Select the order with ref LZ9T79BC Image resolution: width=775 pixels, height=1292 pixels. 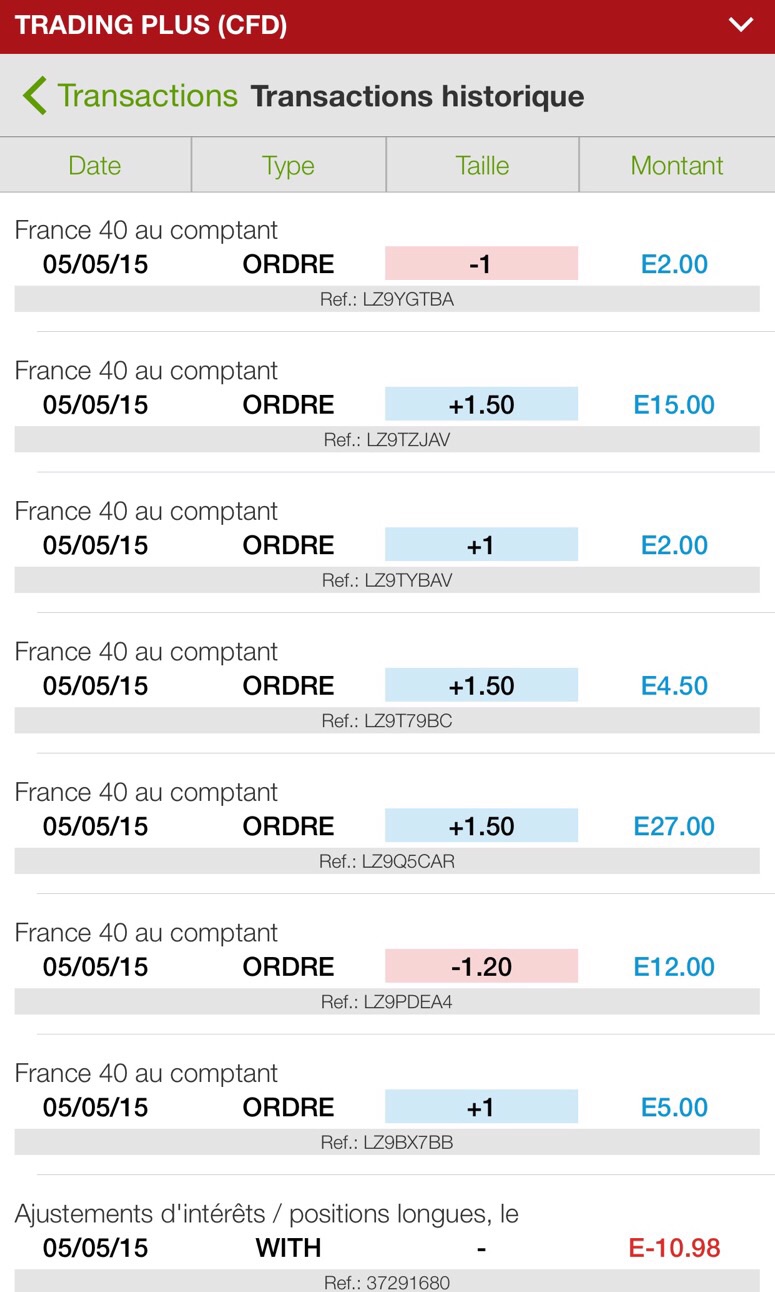387,686
